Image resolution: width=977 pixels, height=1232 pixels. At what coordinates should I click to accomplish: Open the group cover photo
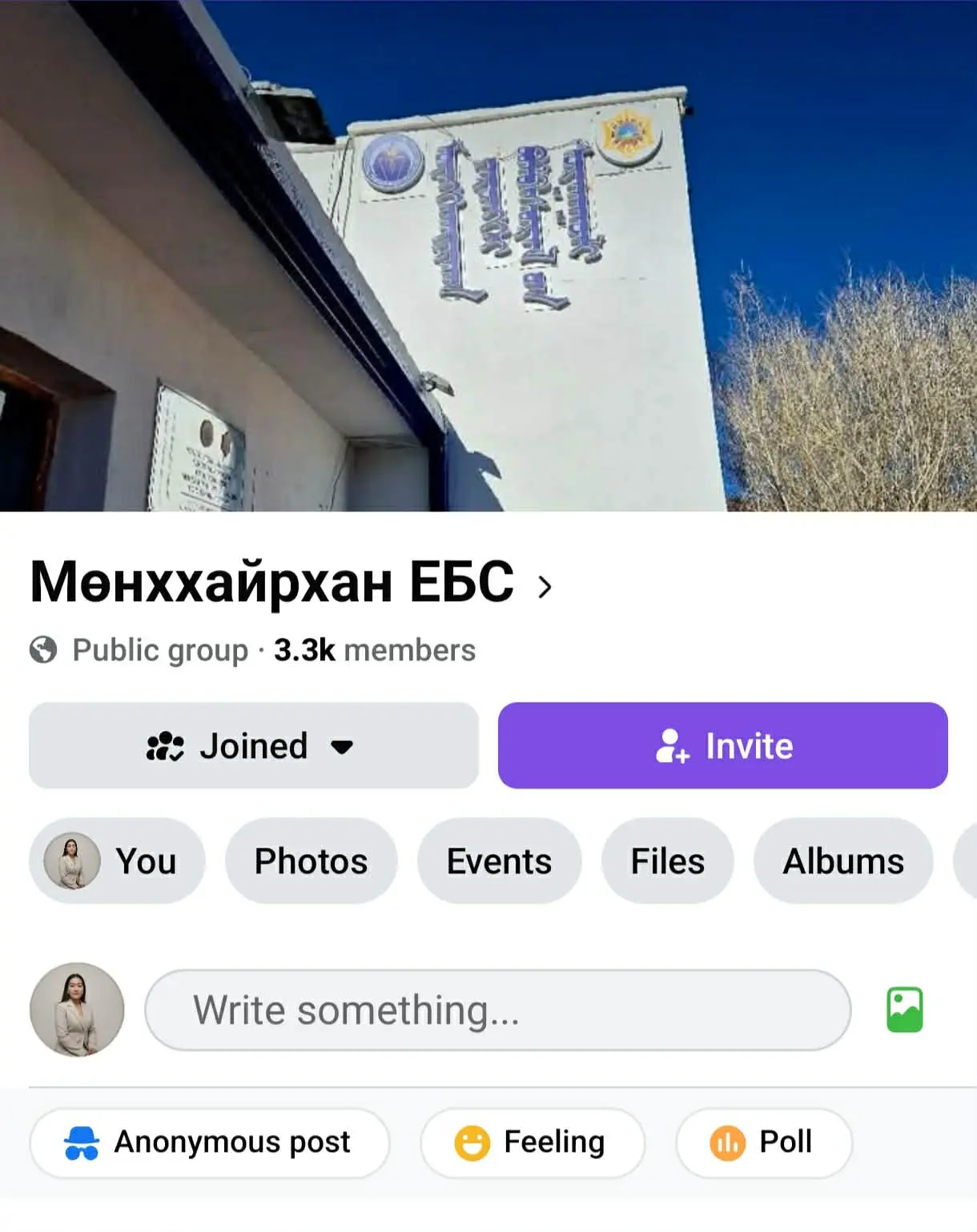488,256
